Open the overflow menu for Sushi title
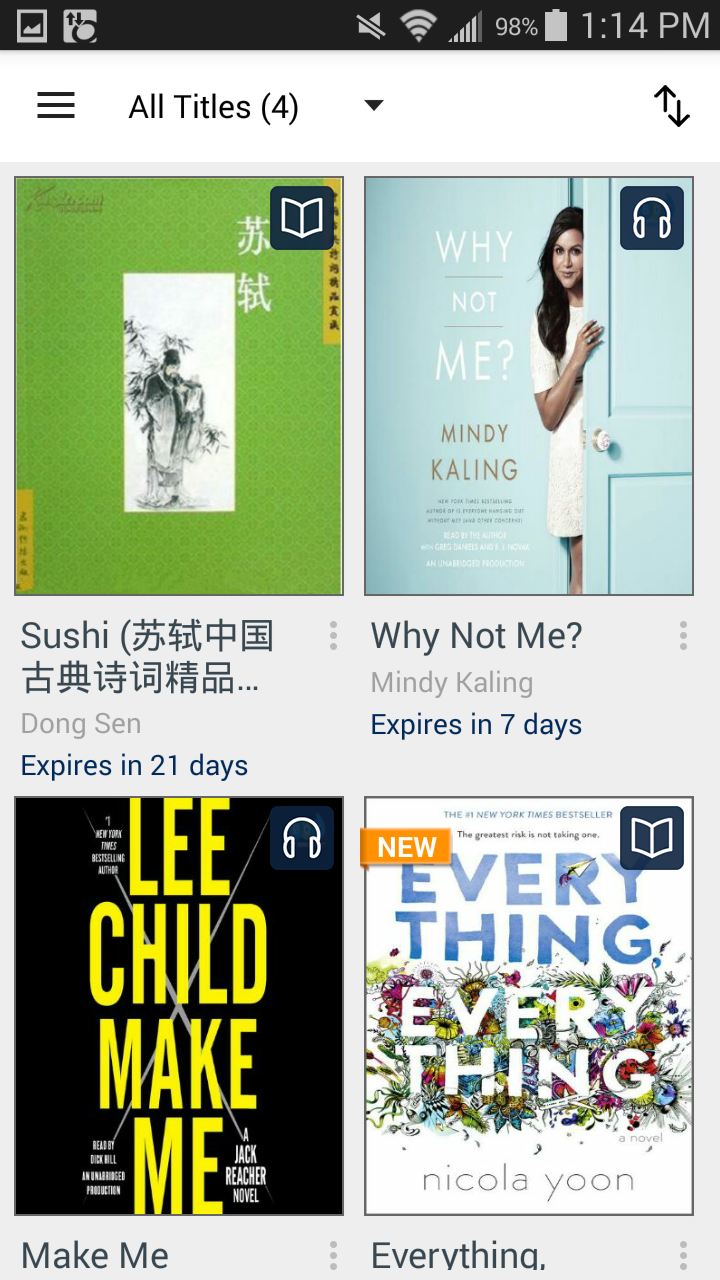 pyautogui.click(x=332, y=636)
